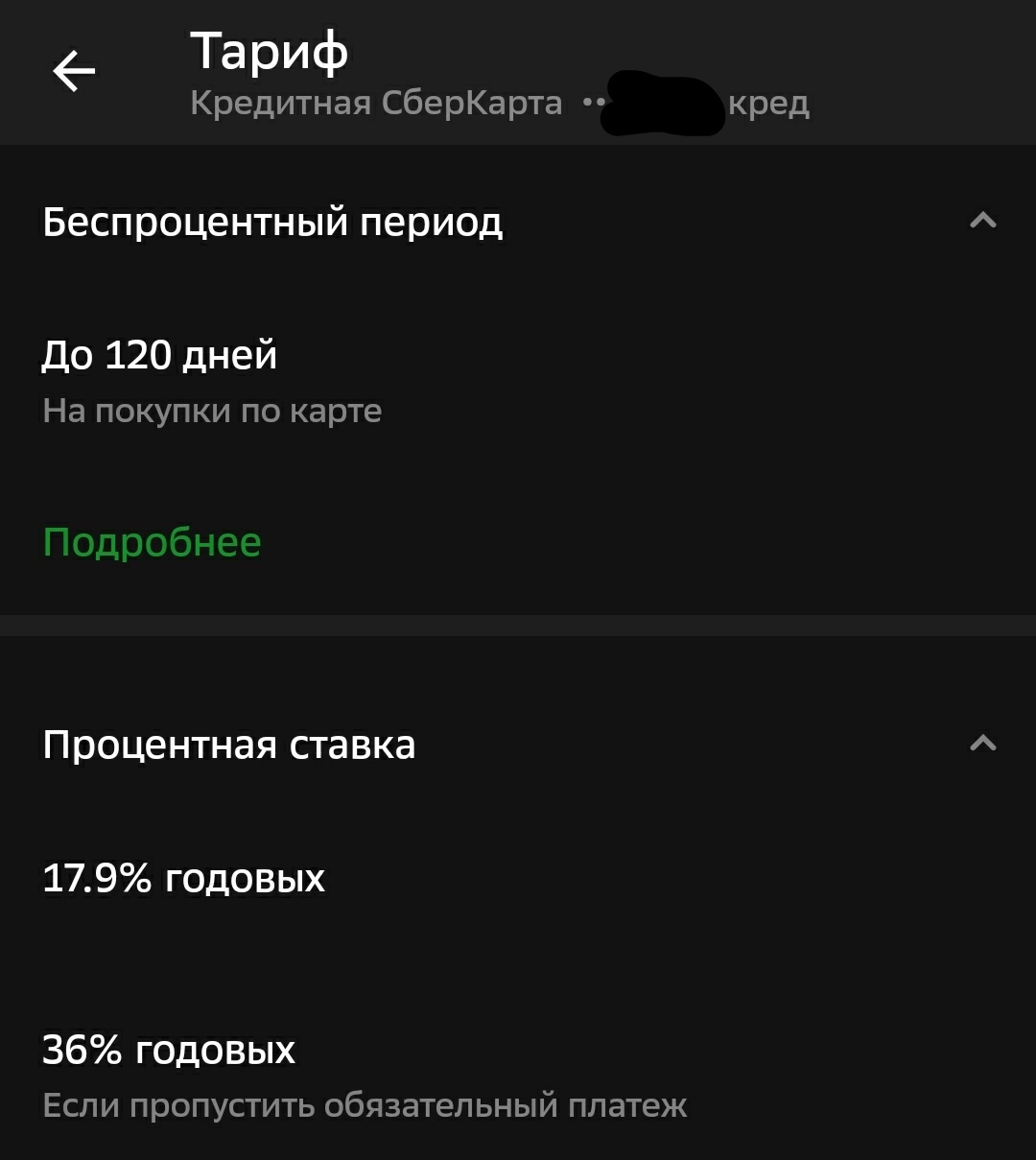Open the Подробнее link

point(152,542)
